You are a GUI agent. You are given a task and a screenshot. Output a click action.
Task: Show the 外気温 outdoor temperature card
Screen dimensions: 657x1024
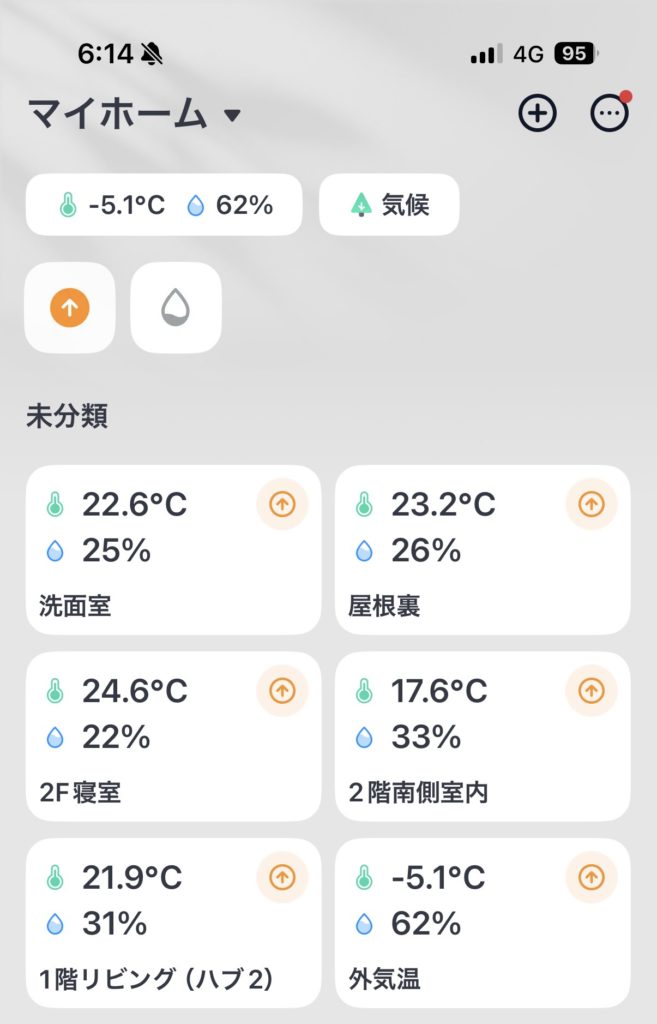pyautogui.click(x=482, y=922)
